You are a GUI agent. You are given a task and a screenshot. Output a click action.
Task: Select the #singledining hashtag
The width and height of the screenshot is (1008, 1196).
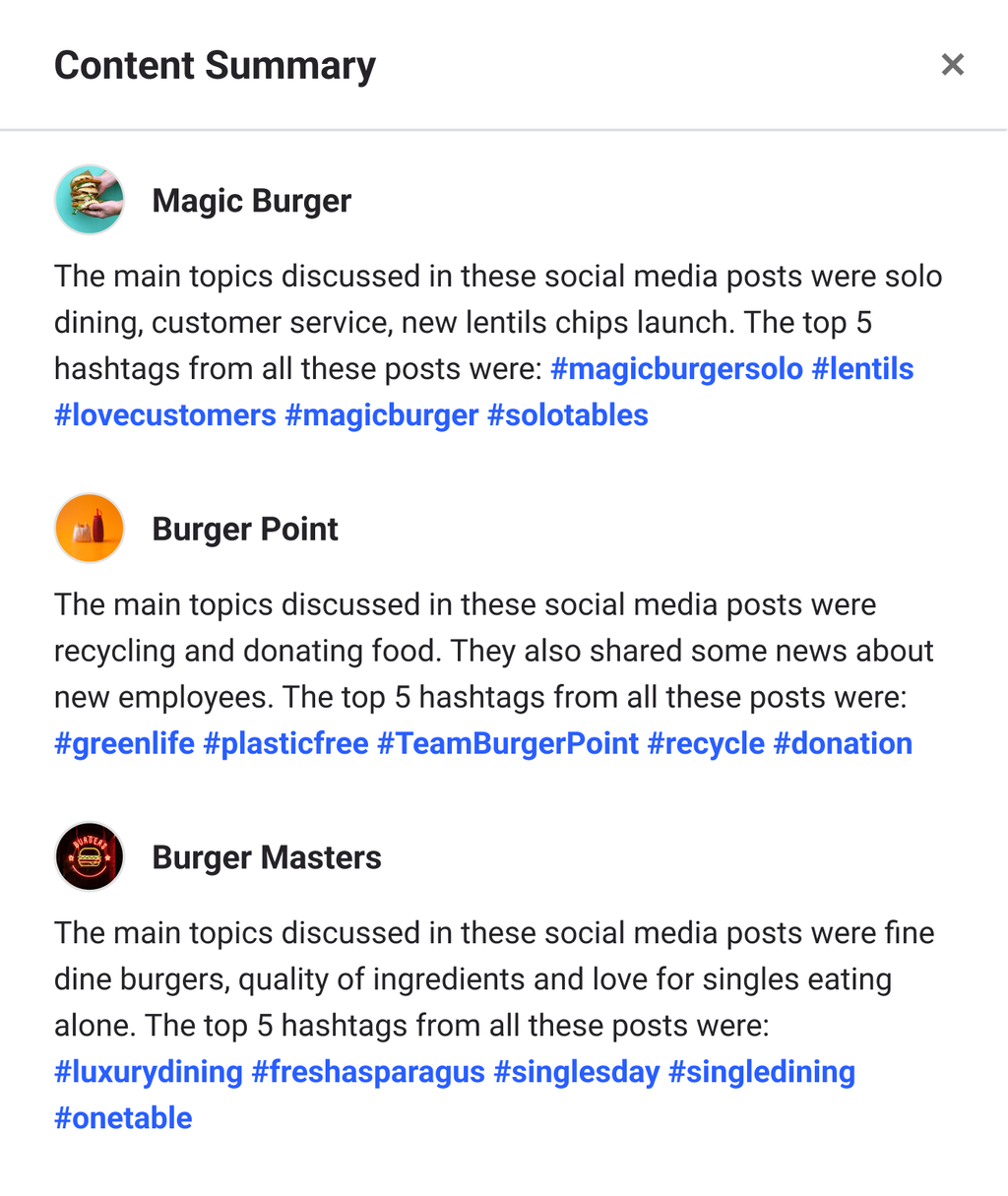click(x=762, y=1072)
